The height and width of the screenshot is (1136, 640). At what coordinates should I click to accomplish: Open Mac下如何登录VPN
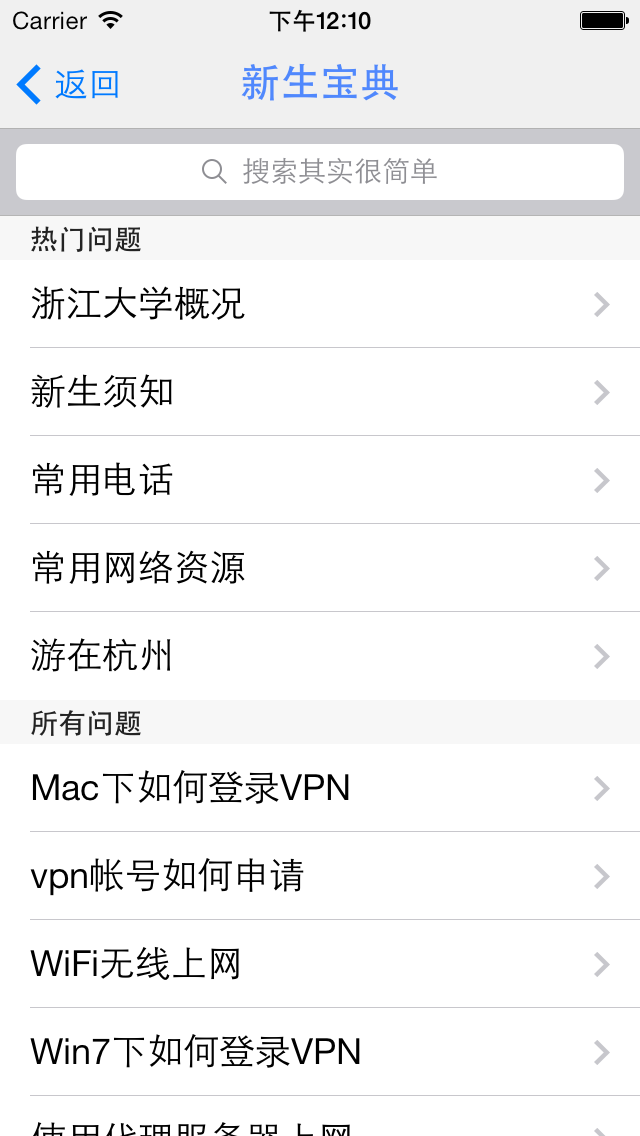[x=320, y=788]
